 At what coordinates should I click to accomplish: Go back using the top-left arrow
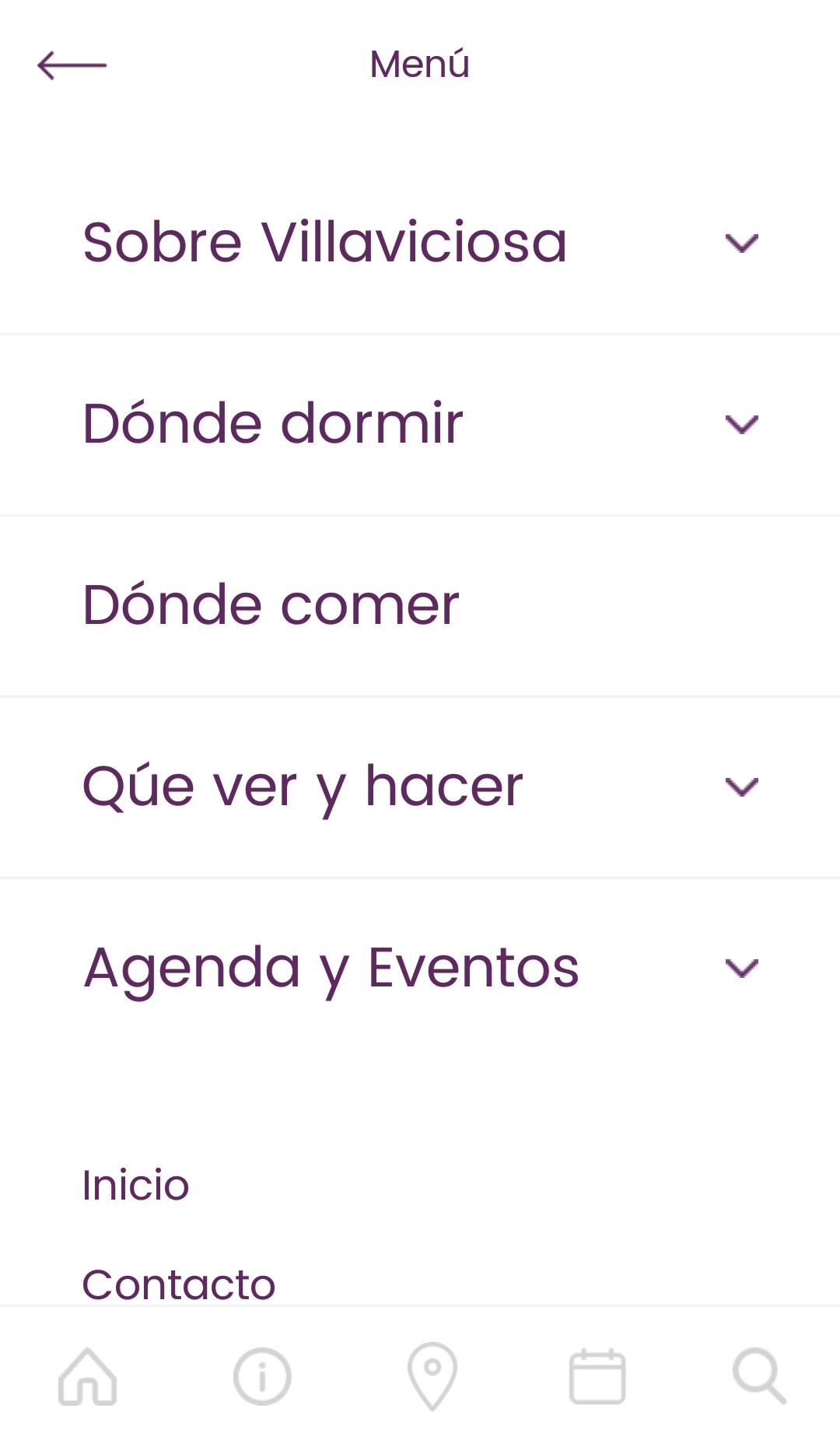pos(72,65)
